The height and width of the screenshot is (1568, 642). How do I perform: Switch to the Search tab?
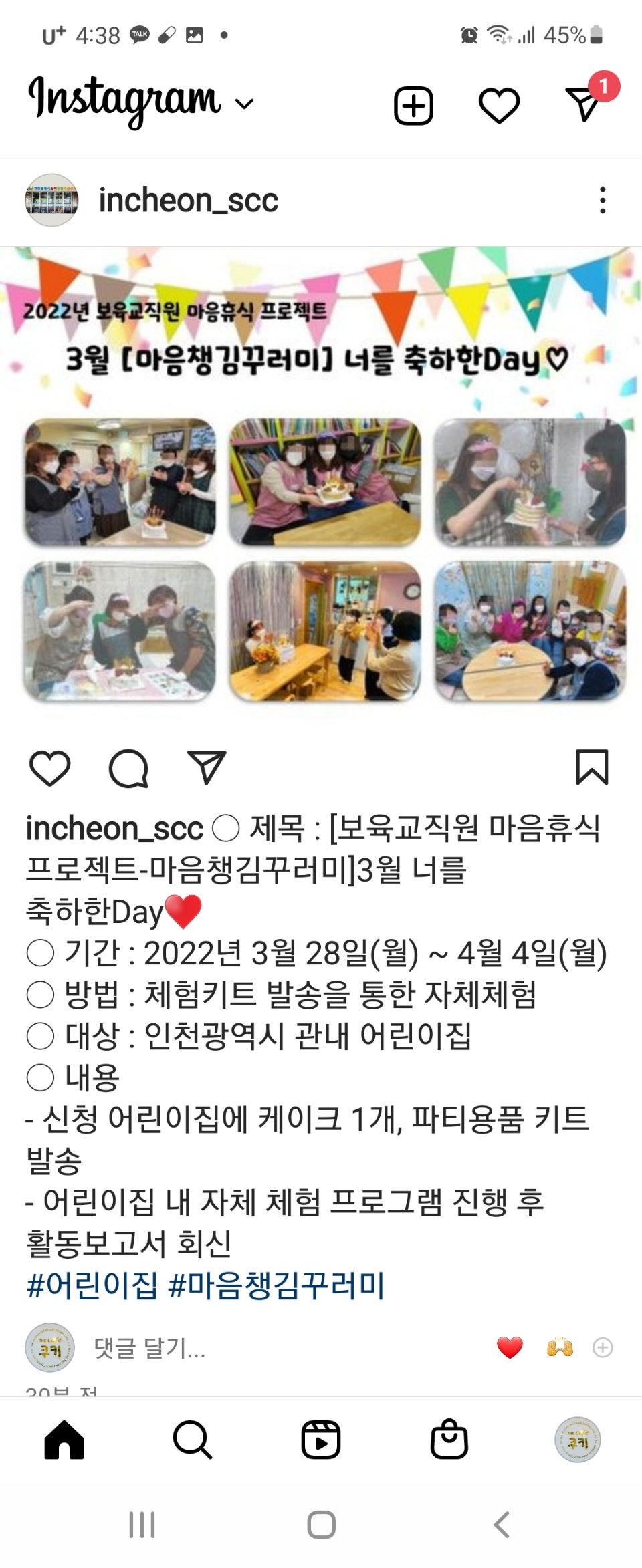[193, 1439]
